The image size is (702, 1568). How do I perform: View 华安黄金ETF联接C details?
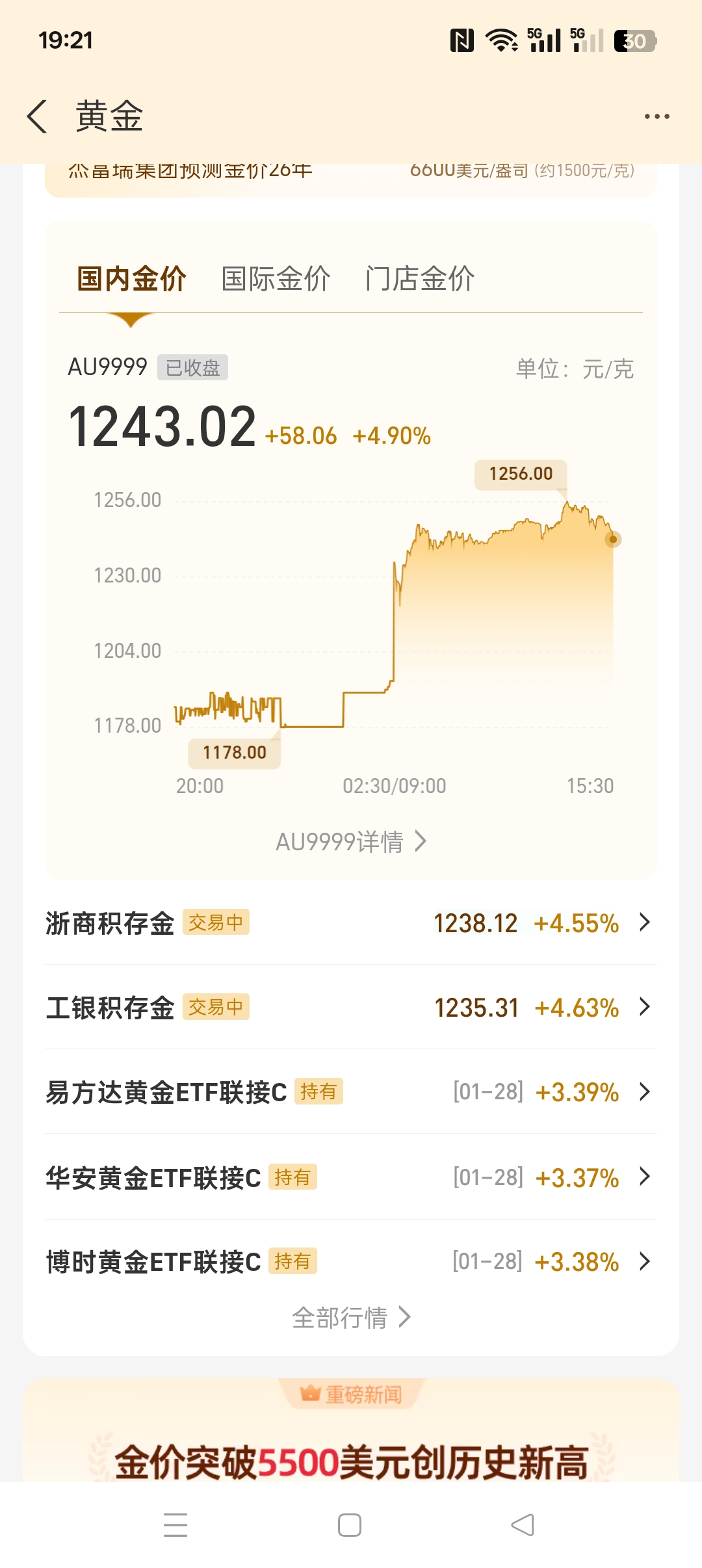click(351, 1177)
